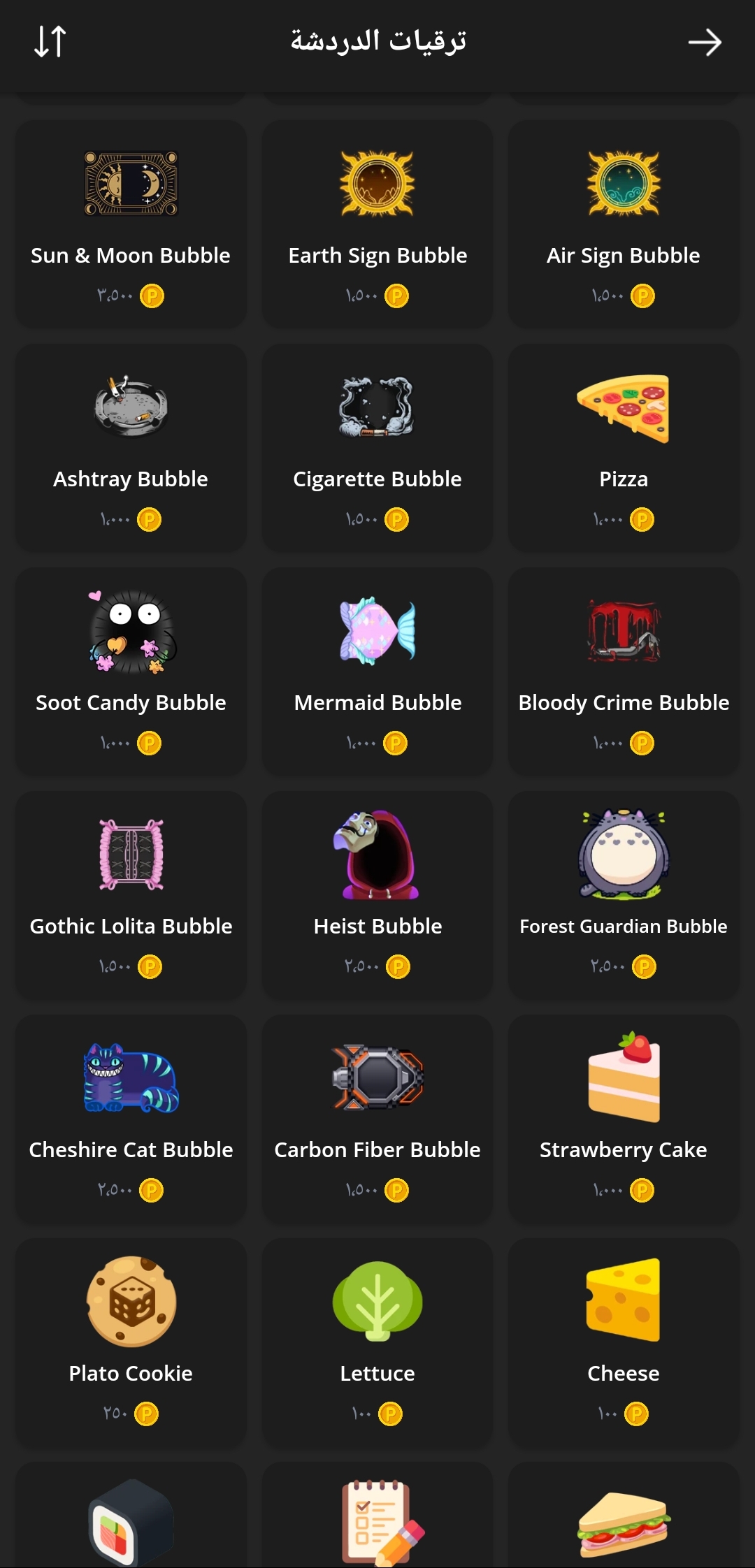Choose the Forest Guardian Bubble item
The height and width of the screenshot is (1568, 755).
pyautogui.click(x=624, y=894)
